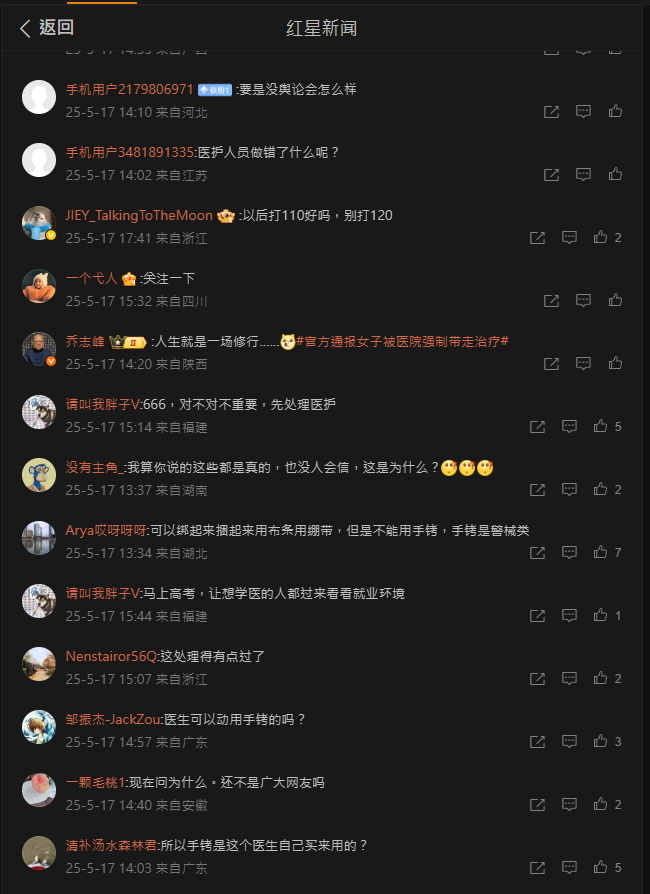
Task: Reply to 手机用户3481891335's comment
Action: point(584,175)
